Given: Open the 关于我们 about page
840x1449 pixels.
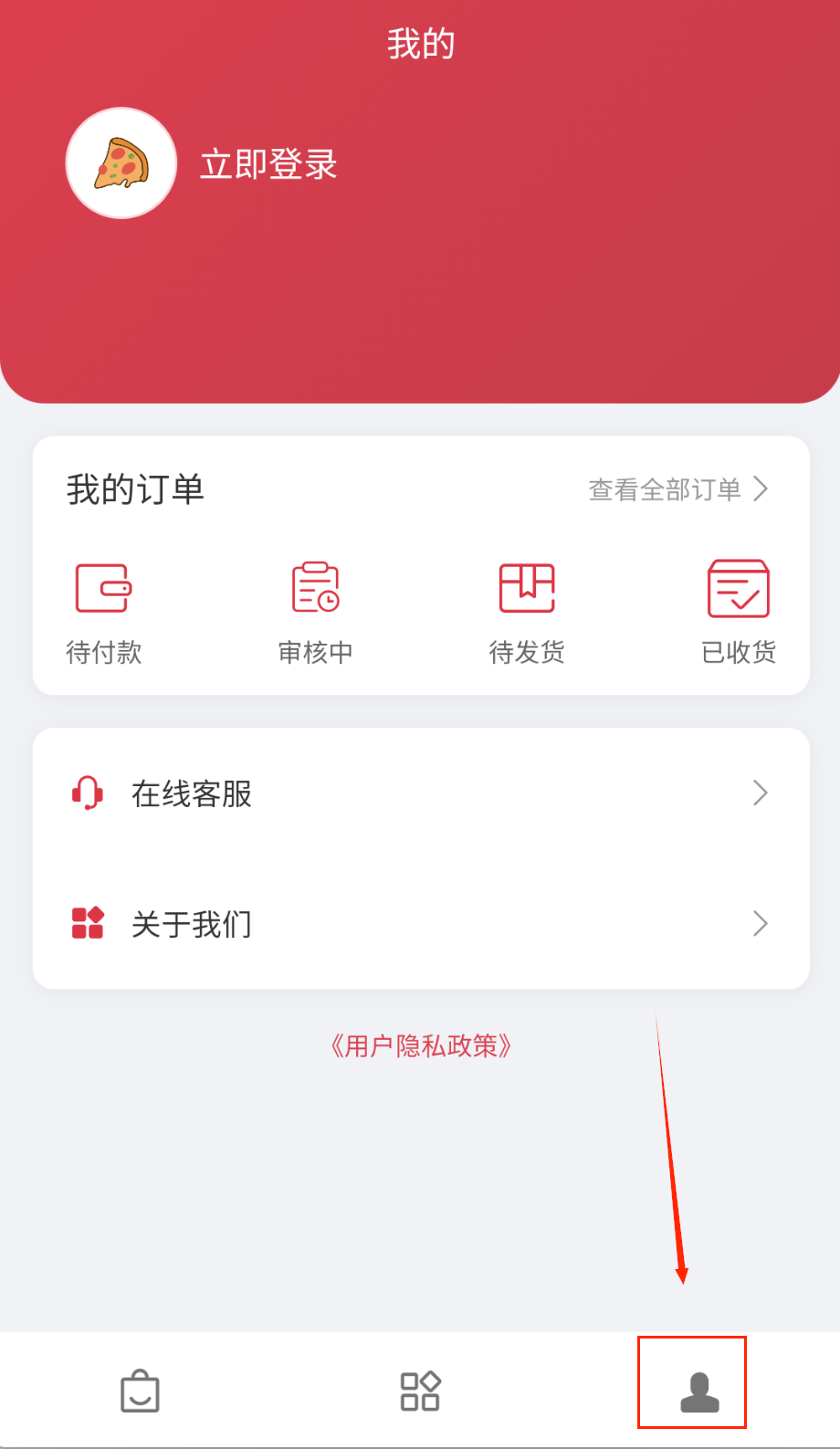Looking at the screenshot, I should pos(420,924).
